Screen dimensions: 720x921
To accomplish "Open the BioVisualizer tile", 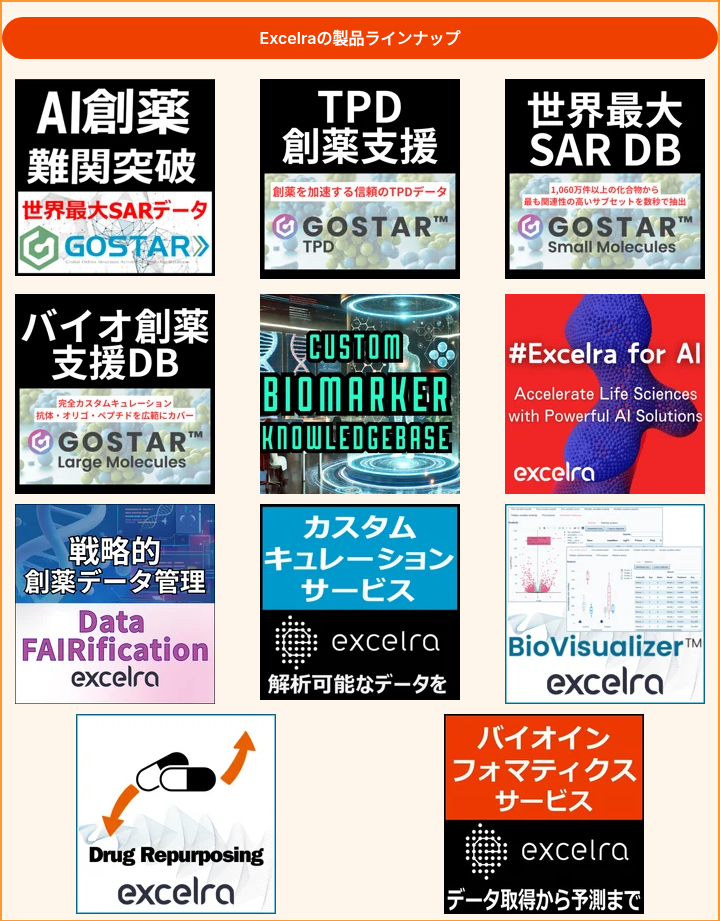I will (x=604, y=603).
